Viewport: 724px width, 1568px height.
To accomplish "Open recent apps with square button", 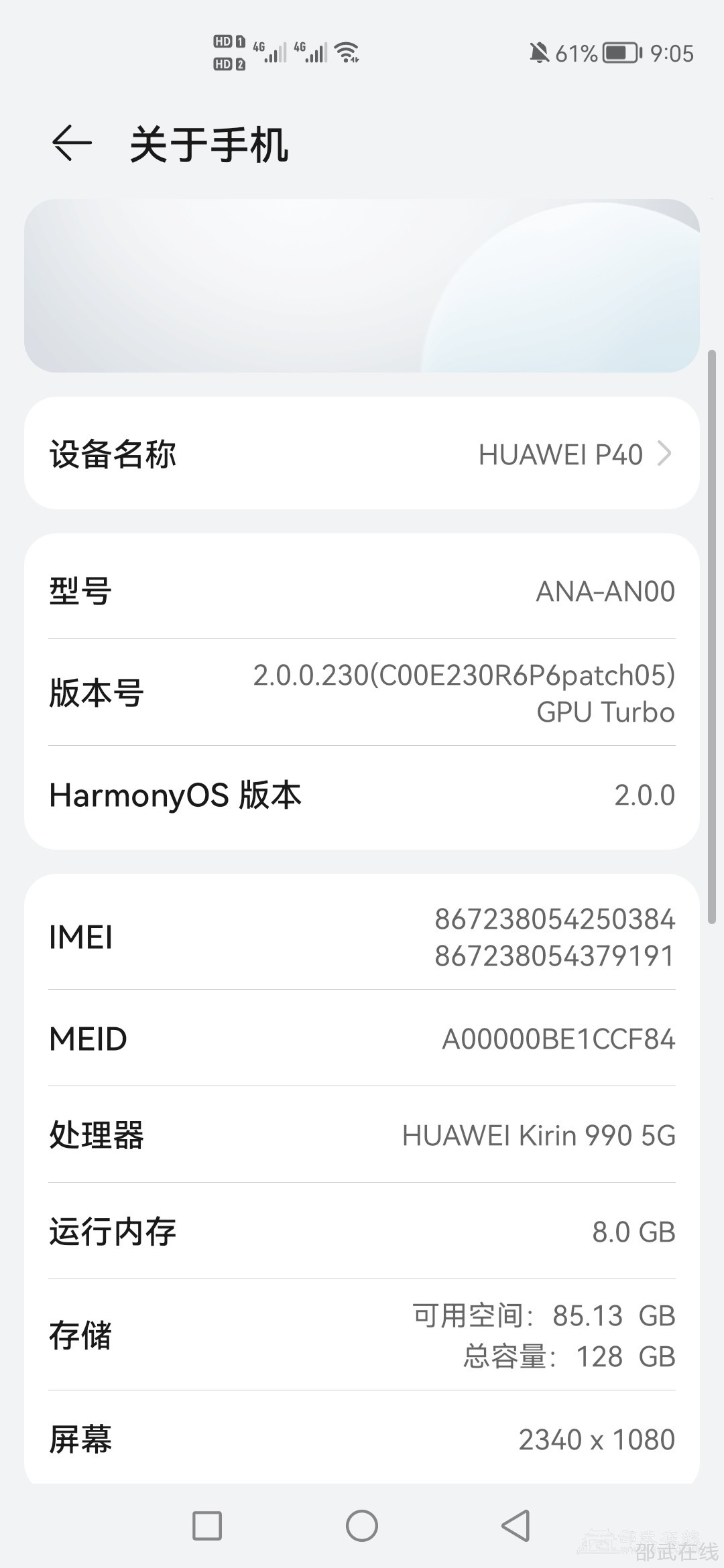I will point(207,1526).
